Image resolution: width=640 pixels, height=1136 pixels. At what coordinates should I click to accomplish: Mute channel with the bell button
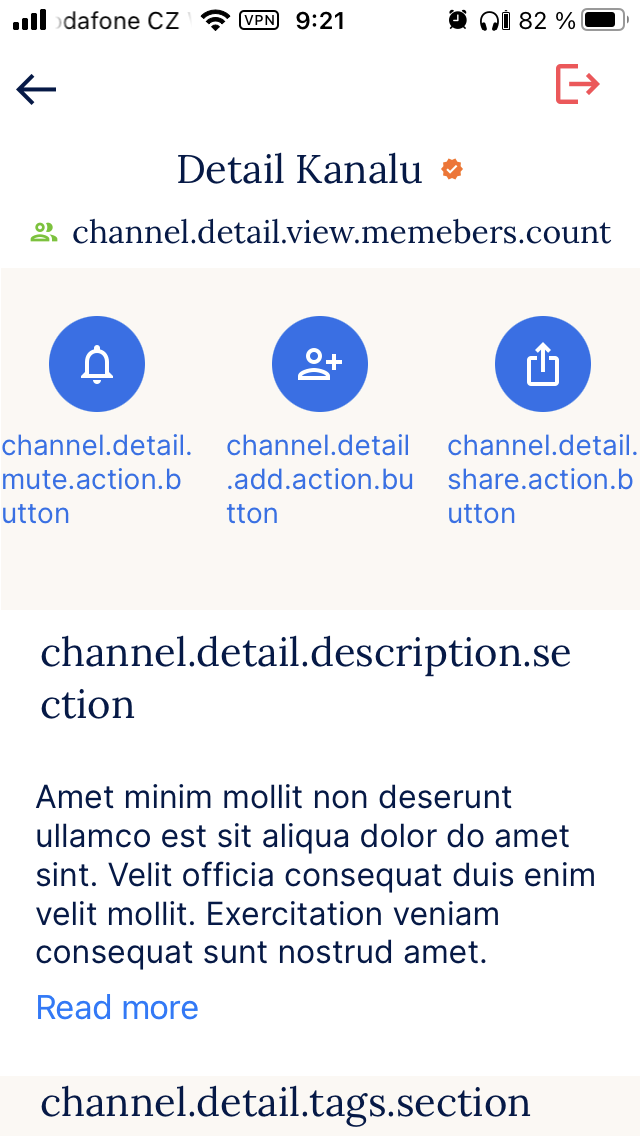97,365
